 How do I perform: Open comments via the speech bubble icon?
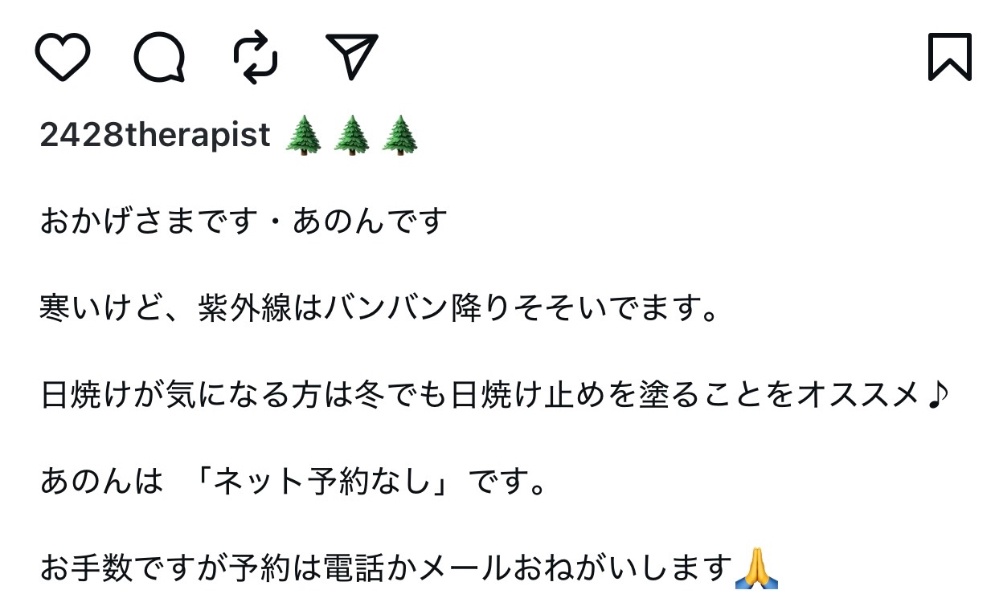pyautogui.click(x=159, y=57)
